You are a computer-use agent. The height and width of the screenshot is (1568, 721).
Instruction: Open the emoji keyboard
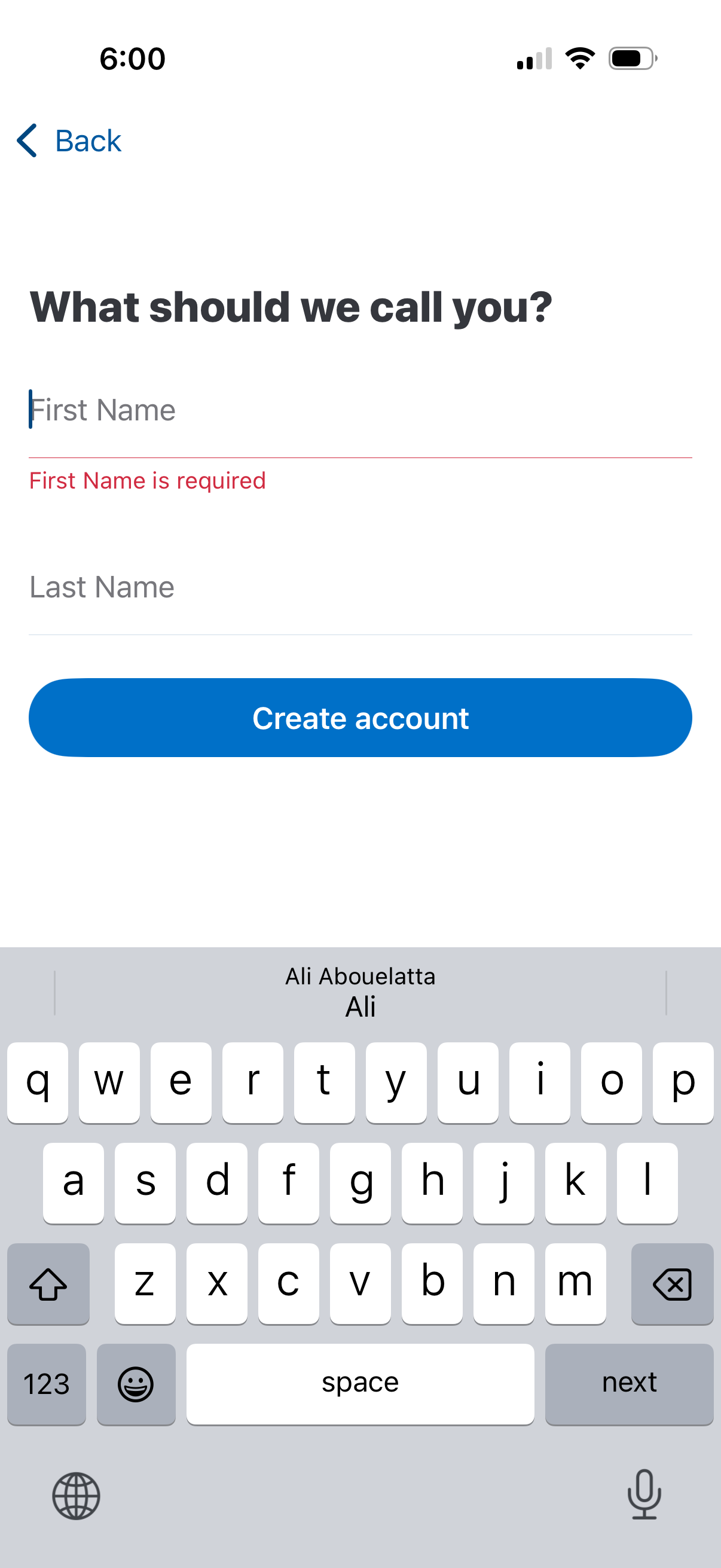tap(136, 1383)
